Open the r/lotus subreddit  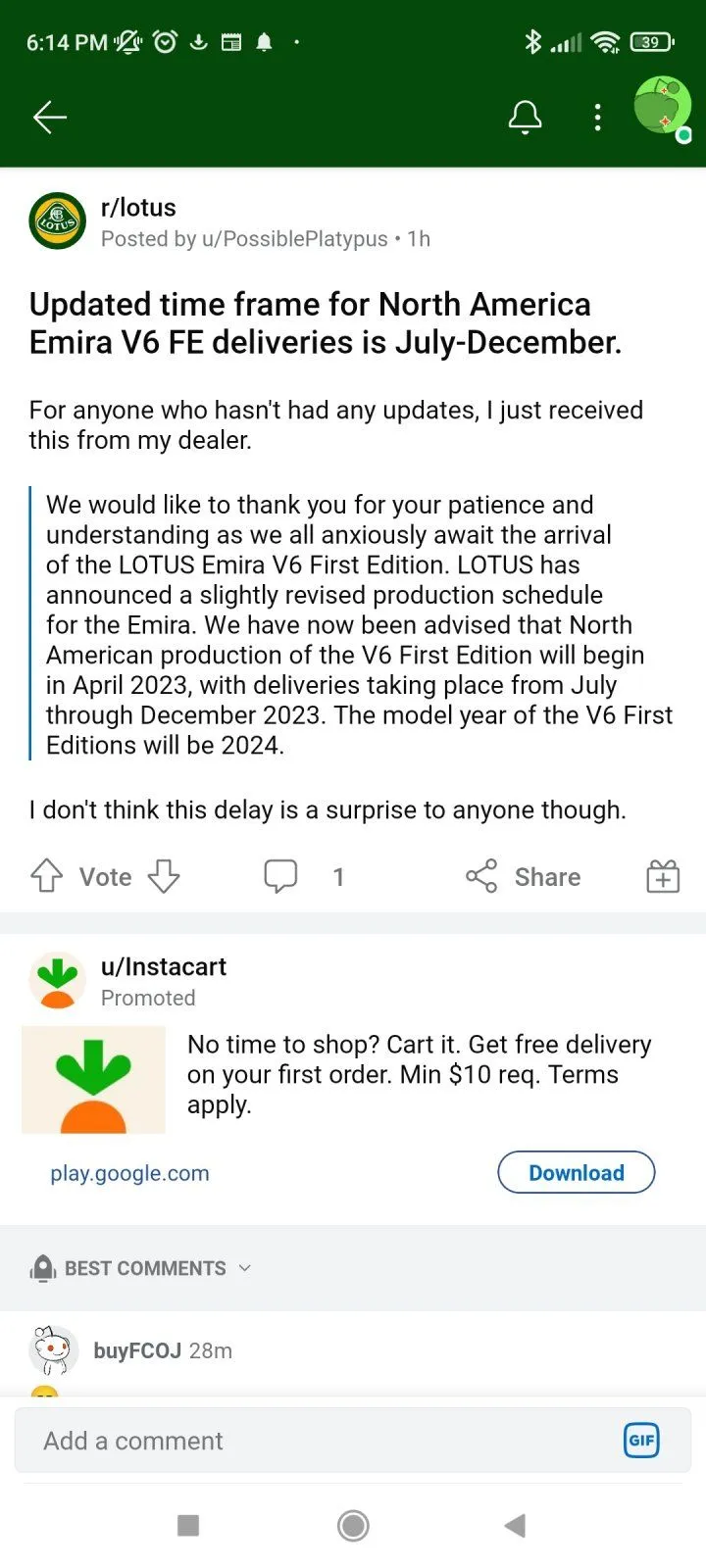click(x=138, y=208)
